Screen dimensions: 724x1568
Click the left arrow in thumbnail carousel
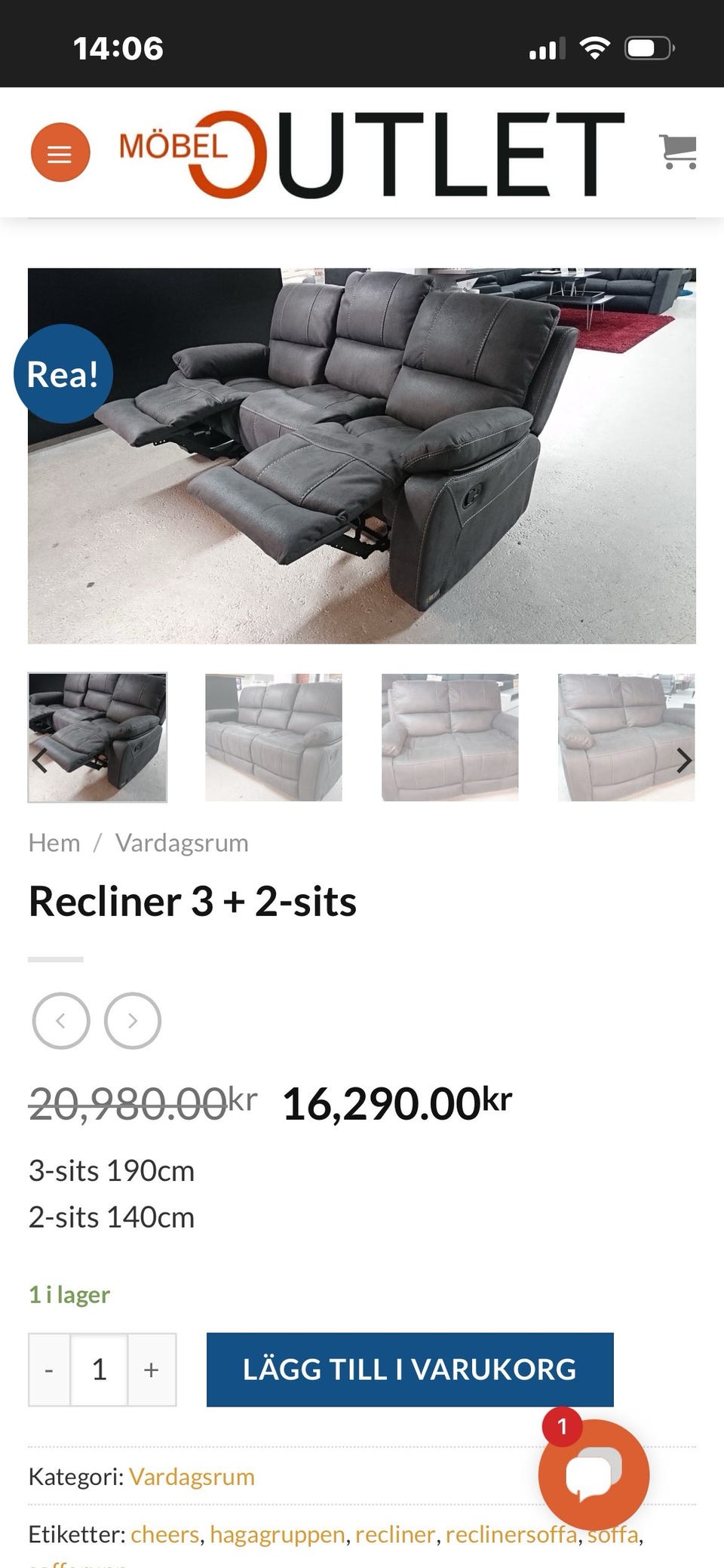39,760
